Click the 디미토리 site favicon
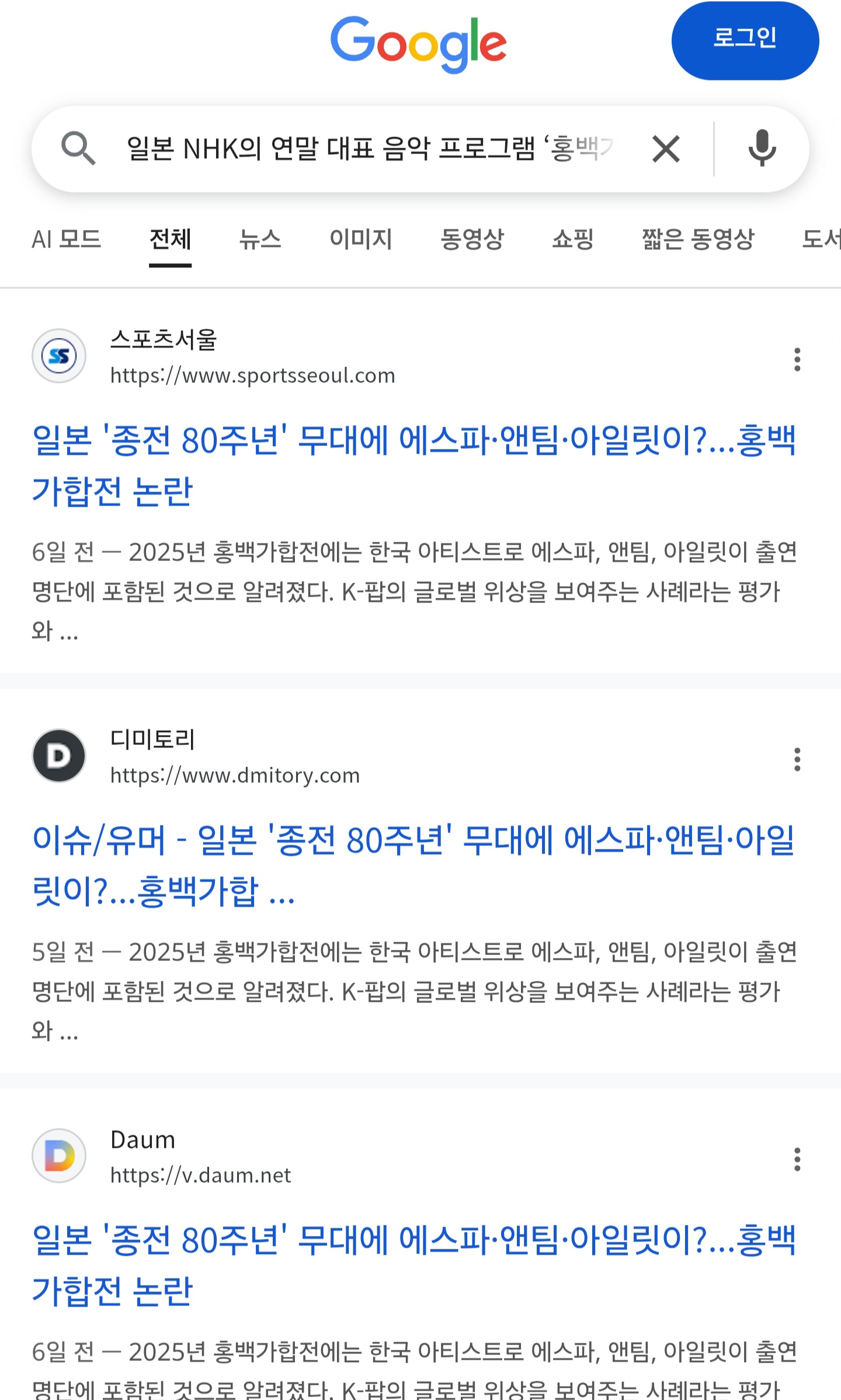Viewport: 841px width, 1400px height. click(x=59, y=755)
